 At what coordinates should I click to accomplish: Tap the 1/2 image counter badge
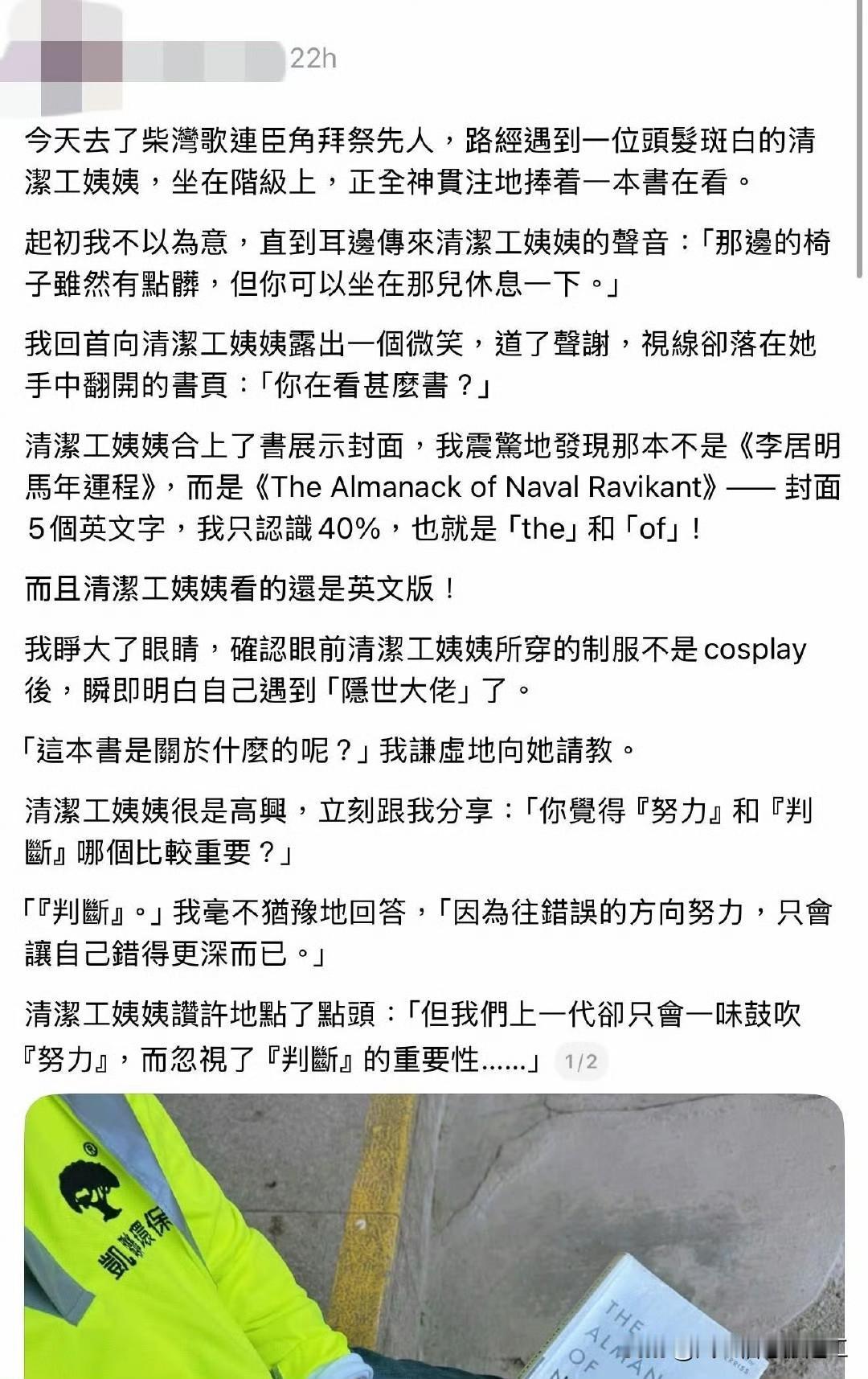[x=579, y=1060]
